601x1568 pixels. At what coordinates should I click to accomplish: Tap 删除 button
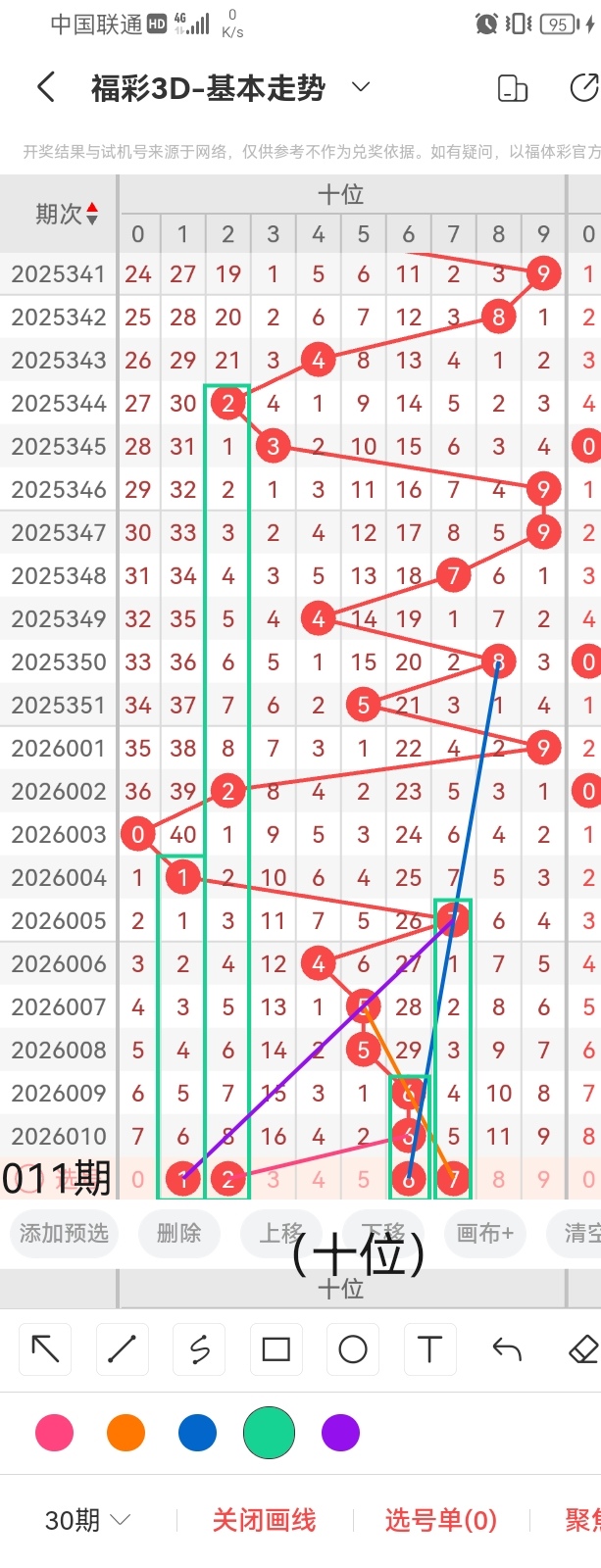178,1233
